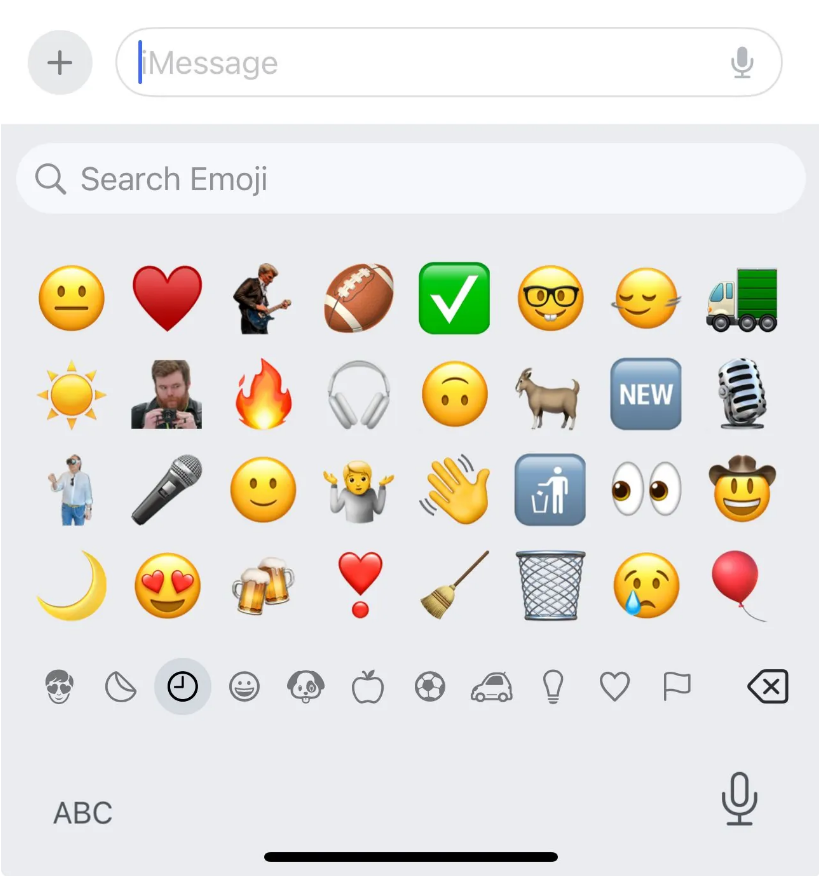Viewport: 819px width, 876px height.
Task: Switch to smileys and people category
Action: click(244, 687)
